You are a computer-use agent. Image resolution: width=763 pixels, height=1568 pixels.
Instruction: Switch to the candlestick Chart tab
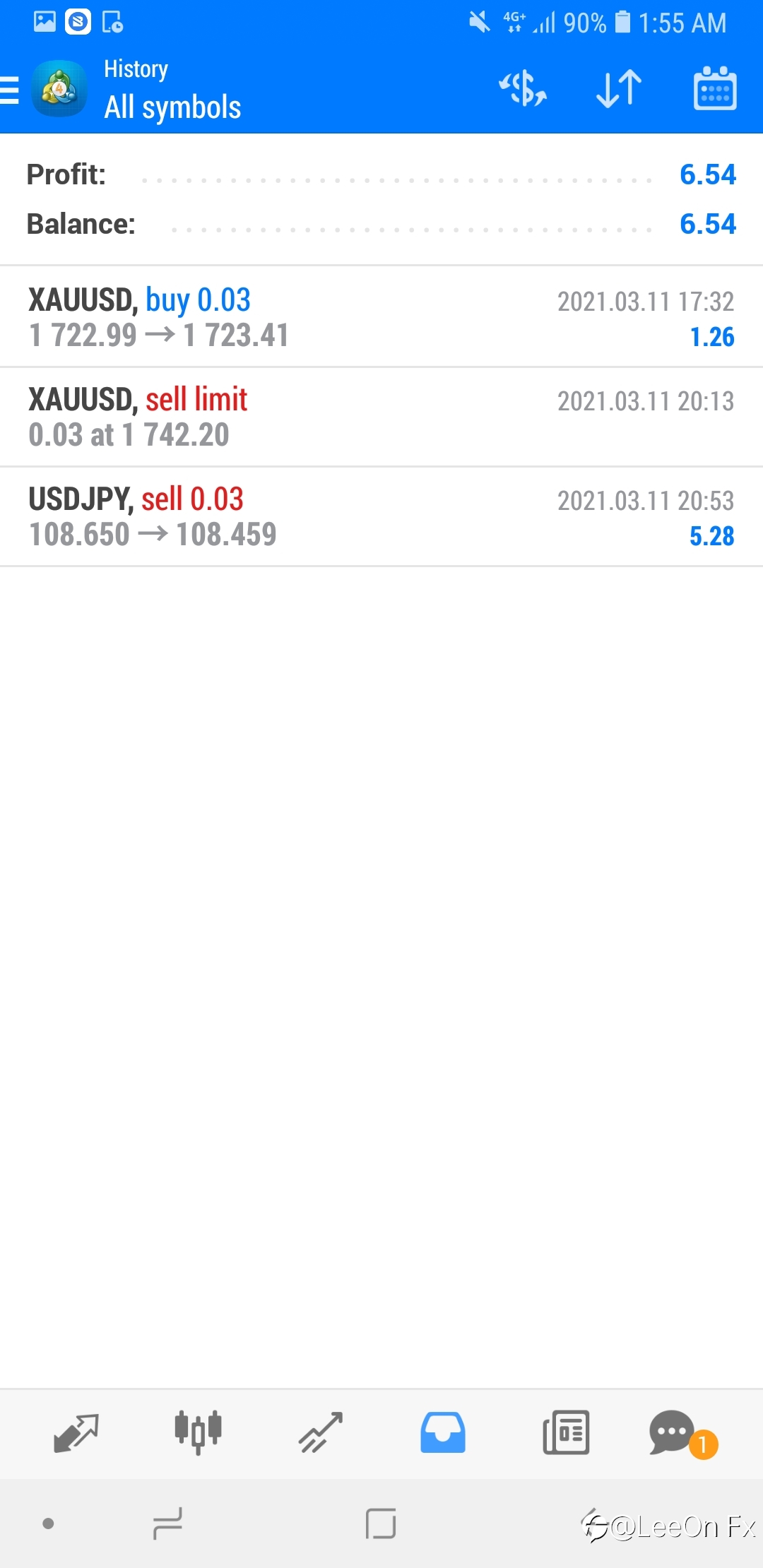tap(199, 1432)
